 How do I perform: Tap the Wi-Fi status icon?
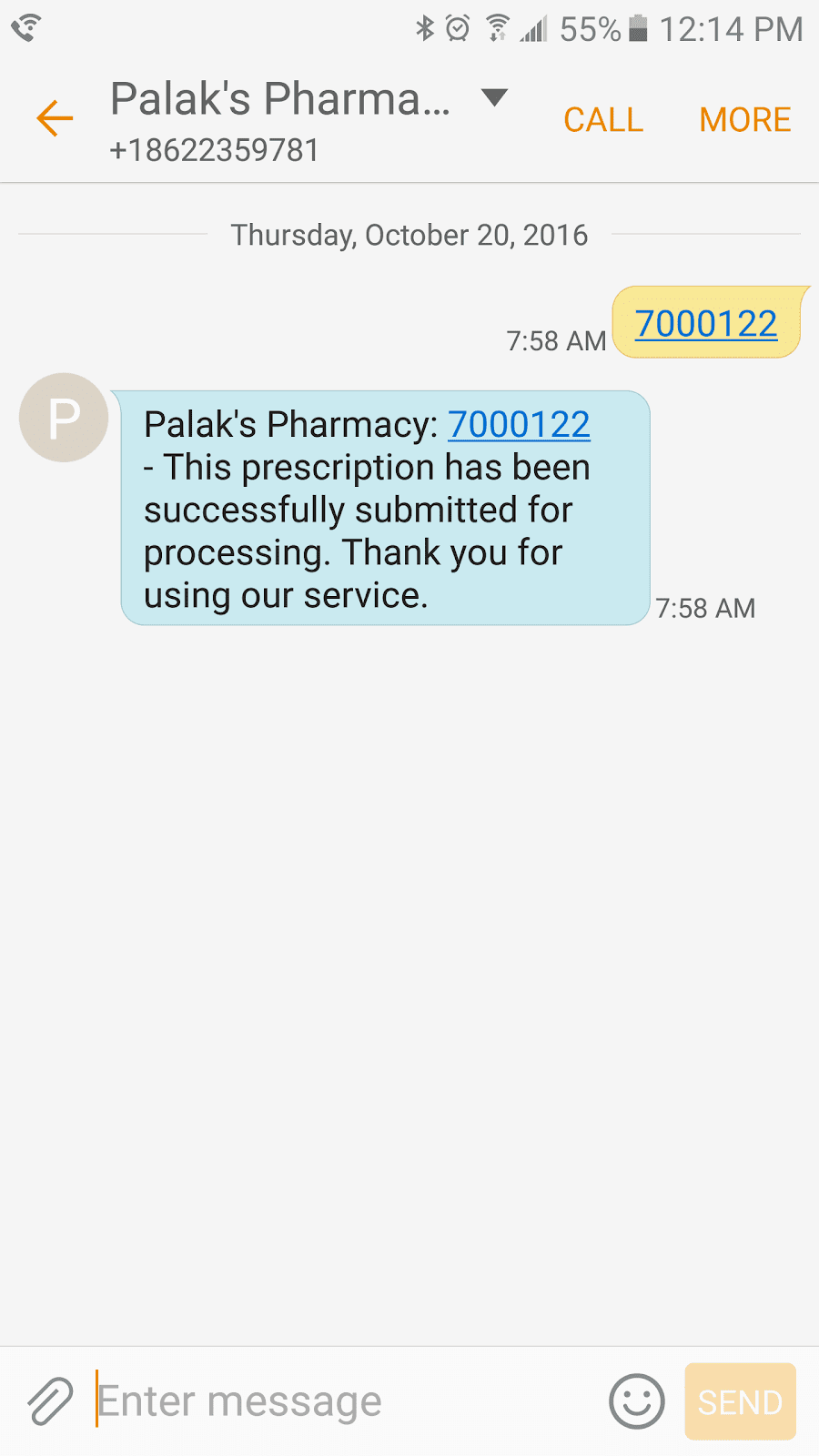point(494,28)
